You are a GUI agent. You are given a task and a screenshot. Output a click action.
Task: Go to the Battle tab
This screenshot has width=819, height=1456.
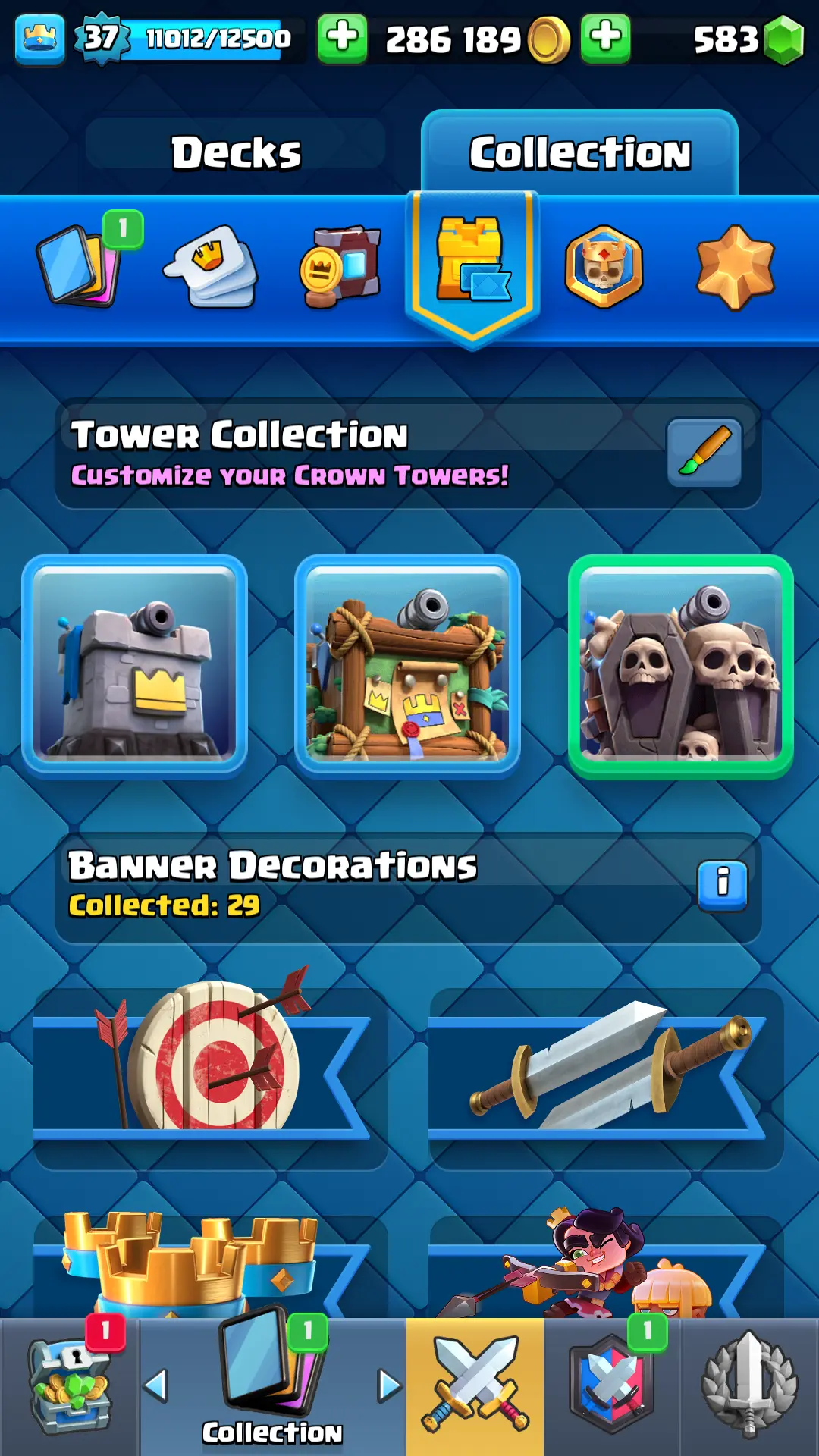tap(475, 1386)
